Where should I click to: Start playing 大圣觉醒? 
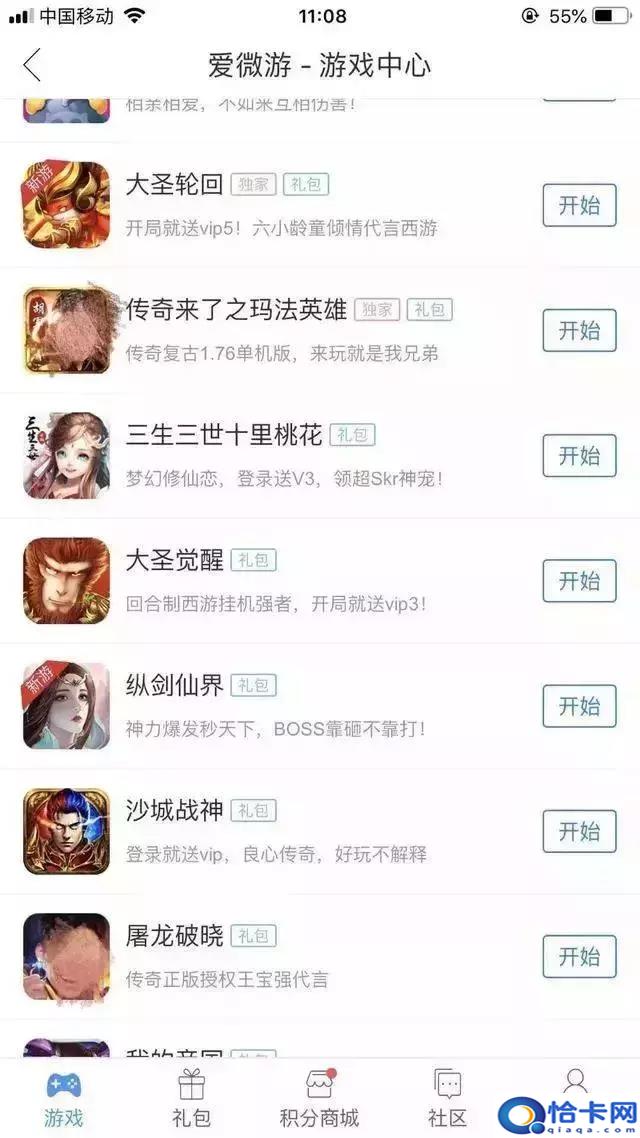[x=579, y=581]
